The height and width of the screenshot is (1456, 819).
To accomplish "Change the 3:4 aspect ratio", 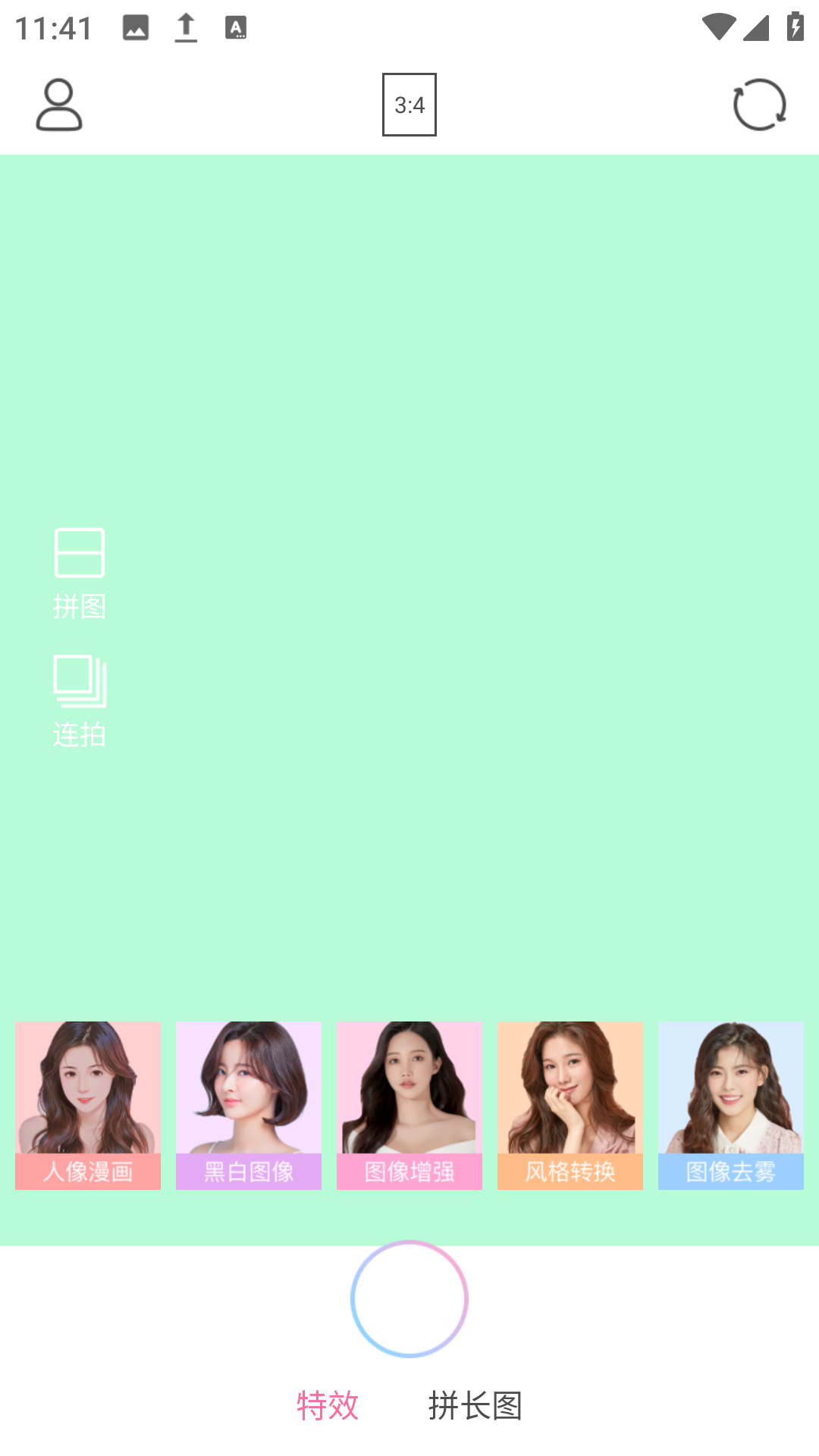I will [409, 105].
